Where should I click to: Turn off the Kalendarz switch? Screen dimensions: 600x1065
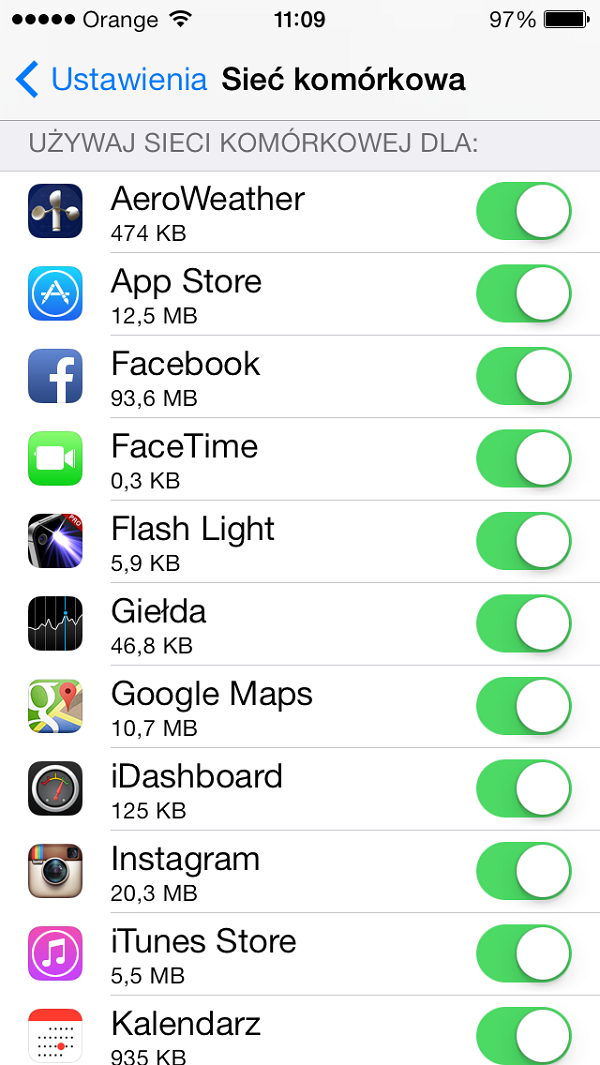point(524,1036)
